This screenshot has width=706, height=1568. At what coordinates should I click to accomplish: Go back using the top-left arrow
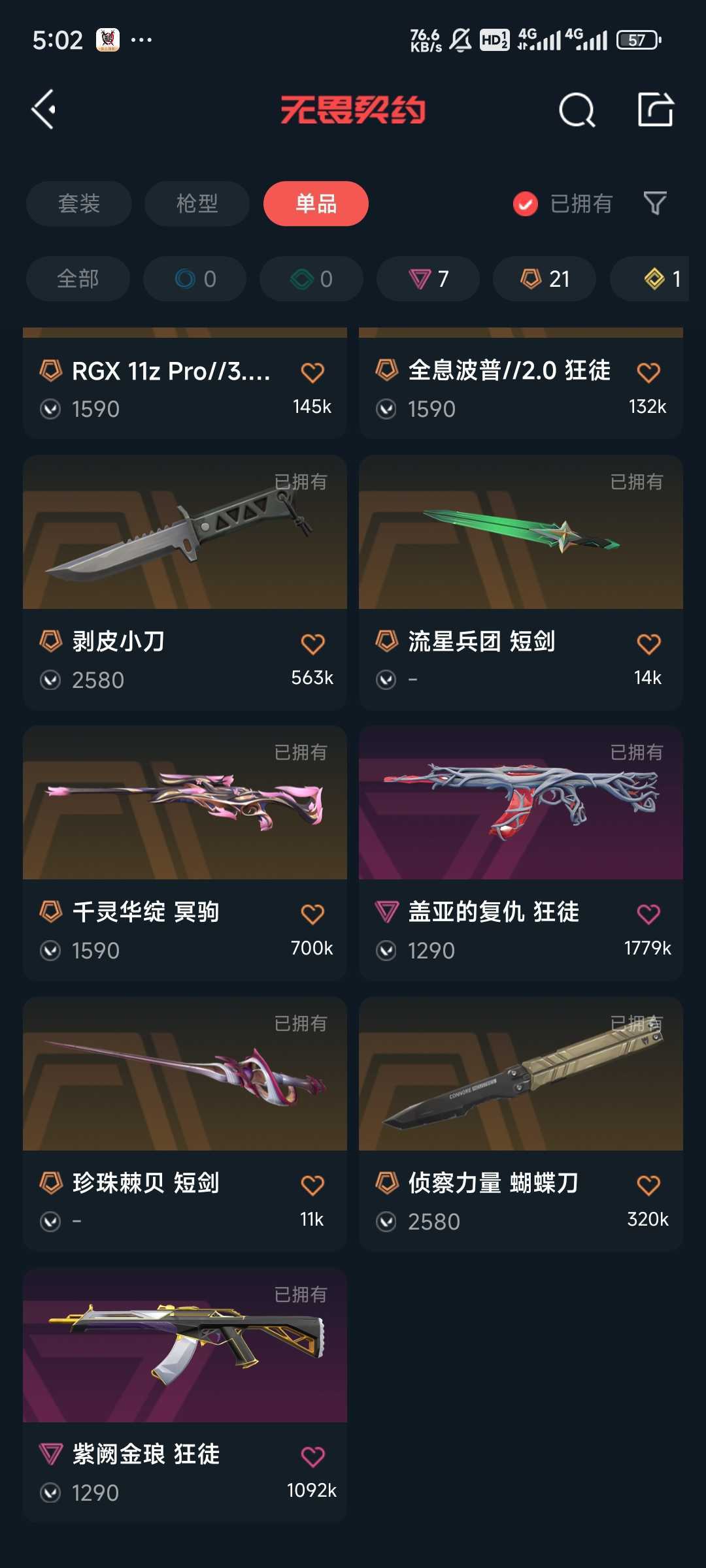click(43, 109)
